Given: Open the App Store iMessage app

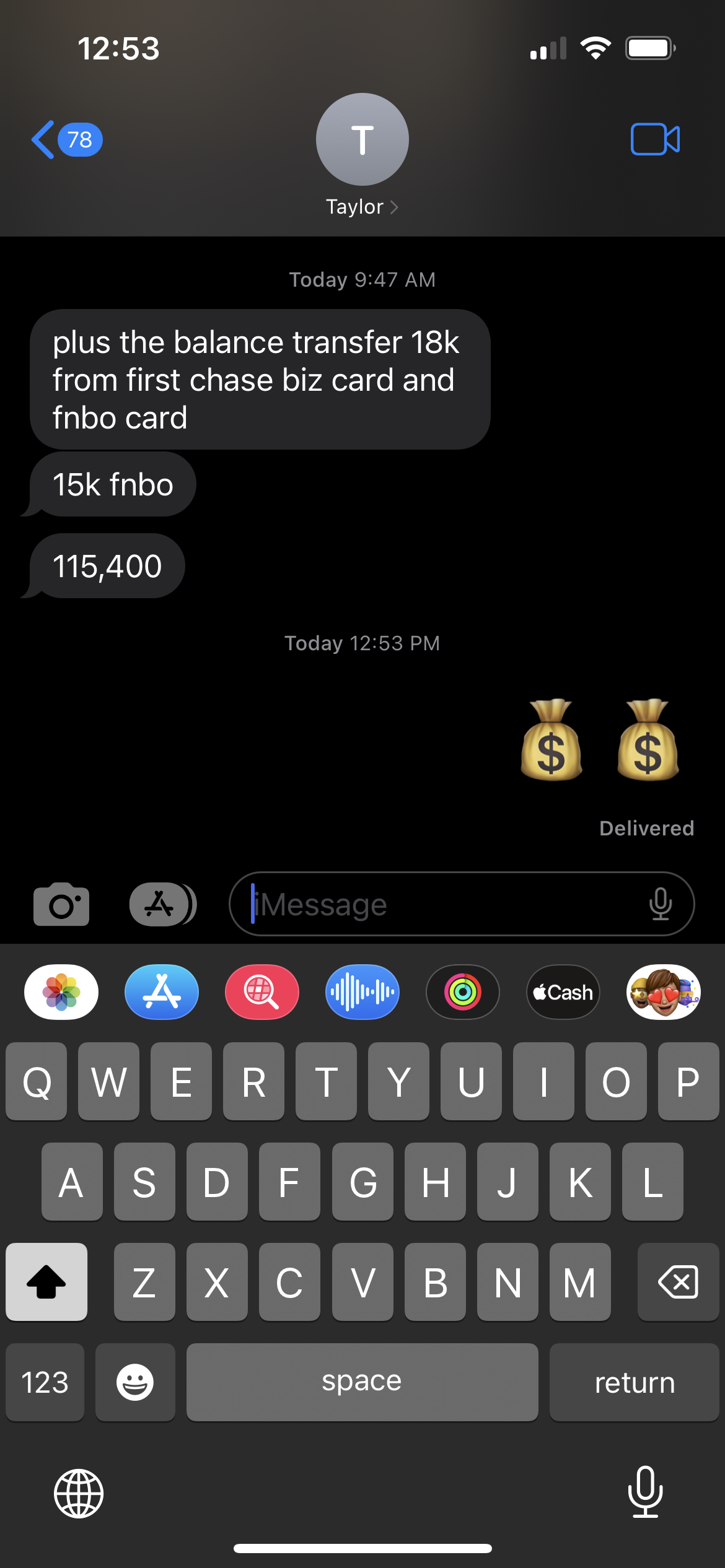Looking at the screenshot, I should (162, 992).
